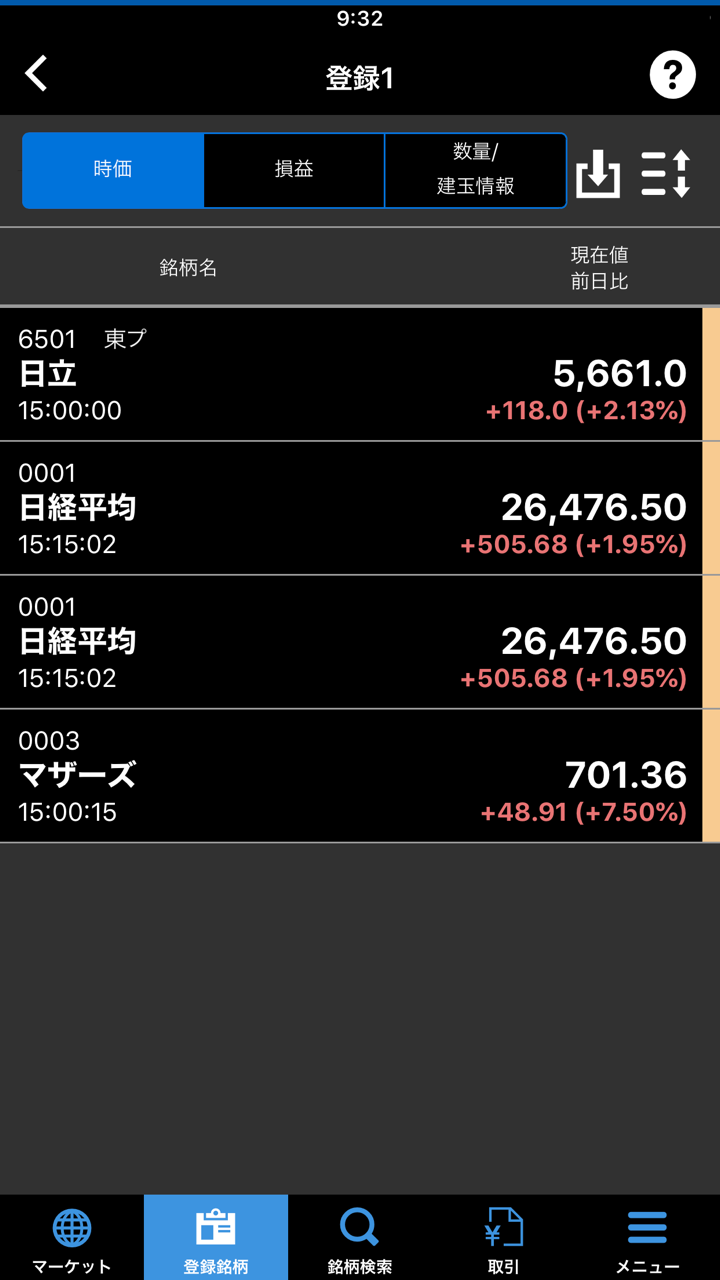Open the メニュー tab
Image resolution: width=720 pixels, height=1280 pixels.
click(x=648, y=1238)
